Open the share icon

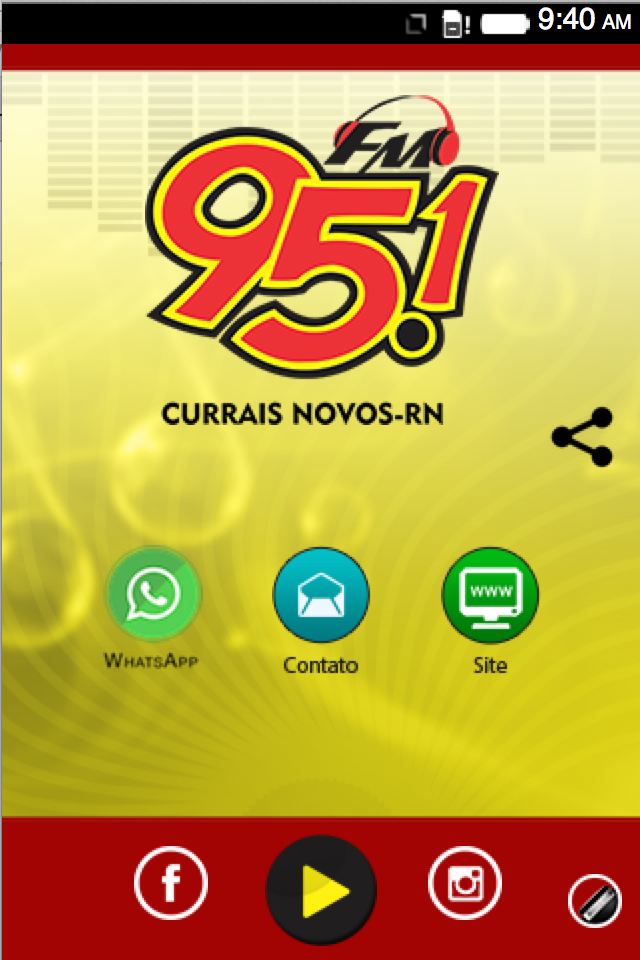coord(581,437)
